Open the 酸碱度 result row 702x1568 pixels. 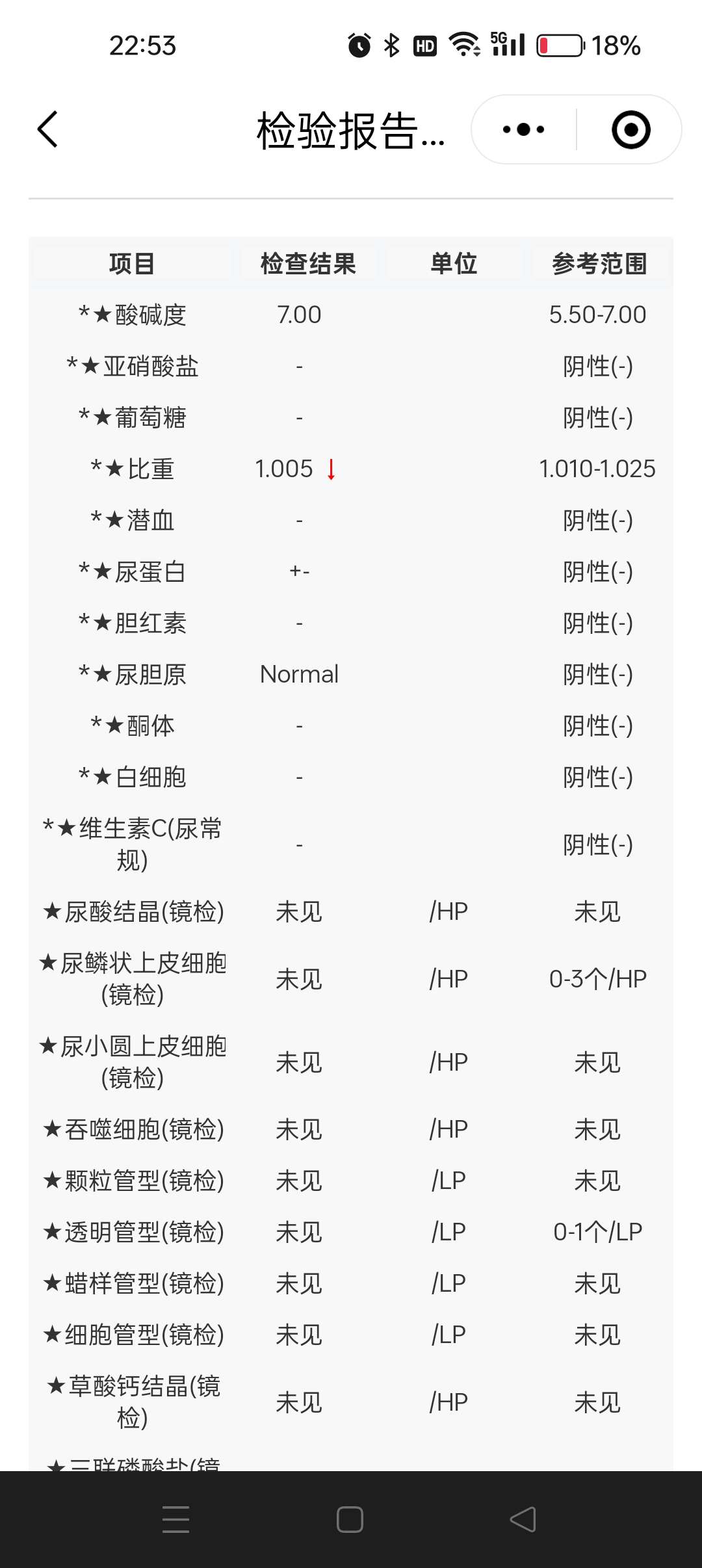(x=299, y=314)
